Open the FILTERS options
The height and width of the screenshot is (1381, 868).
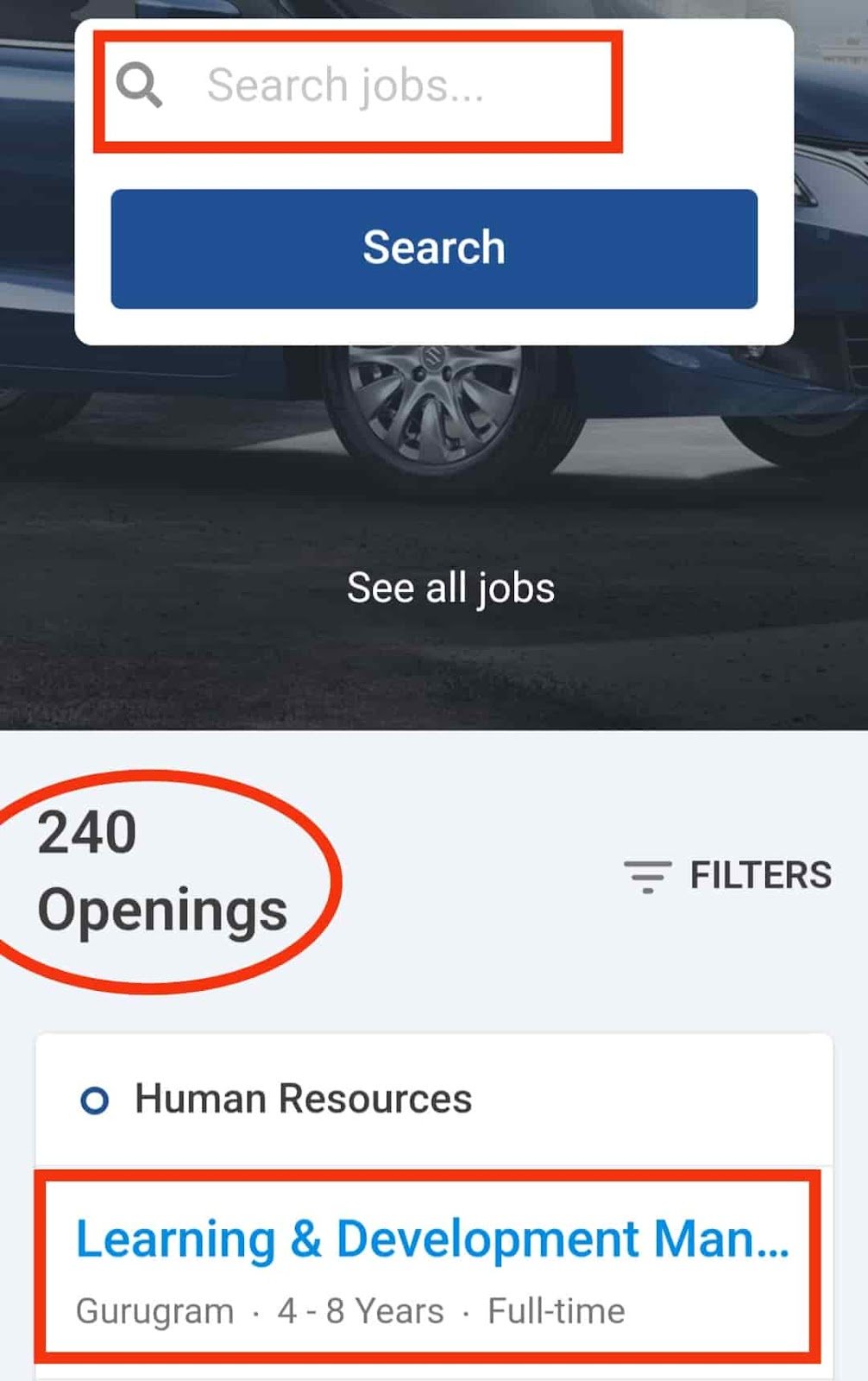(x=729, y=875)
